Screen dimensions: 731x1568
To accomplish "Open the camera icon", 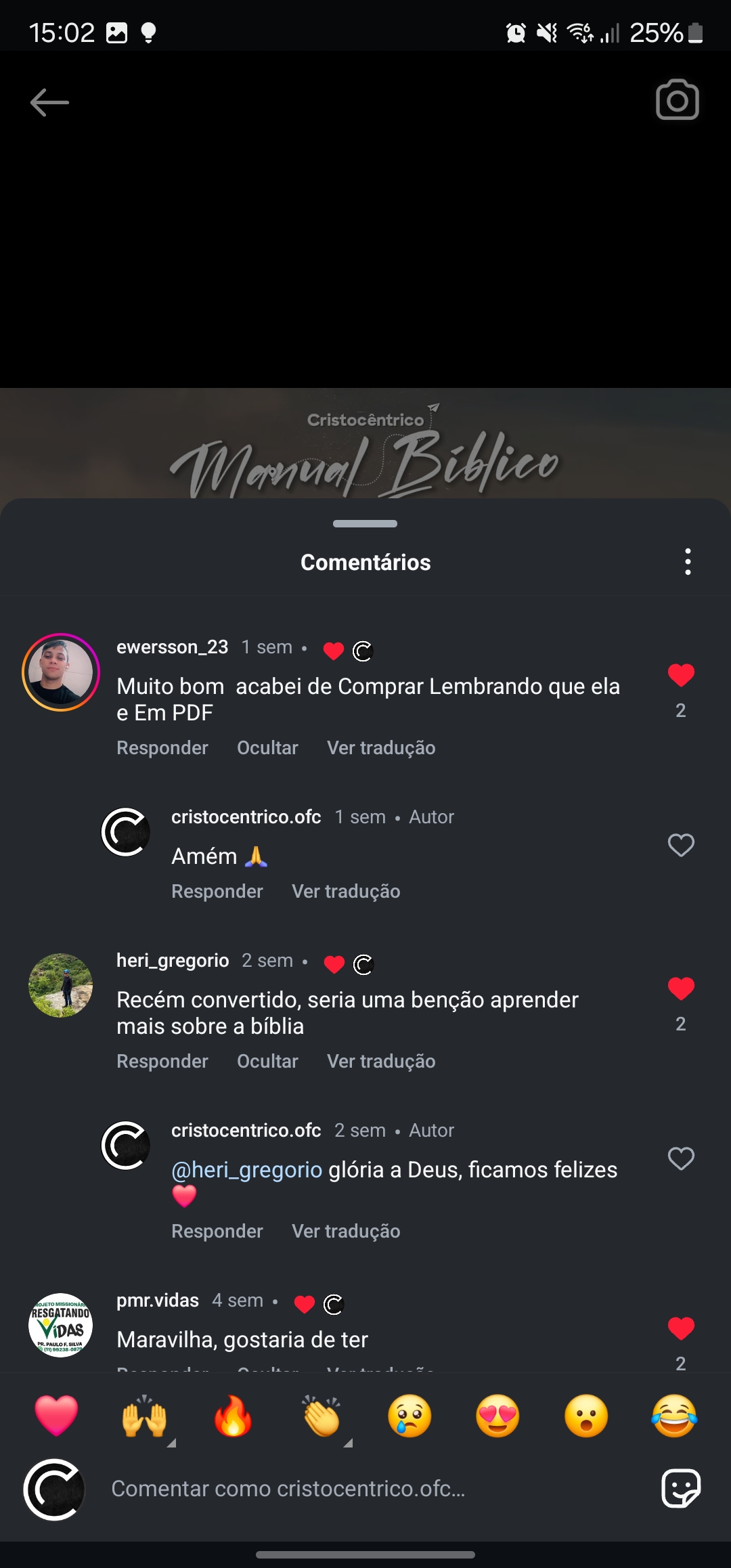I will tap(677, 100).
